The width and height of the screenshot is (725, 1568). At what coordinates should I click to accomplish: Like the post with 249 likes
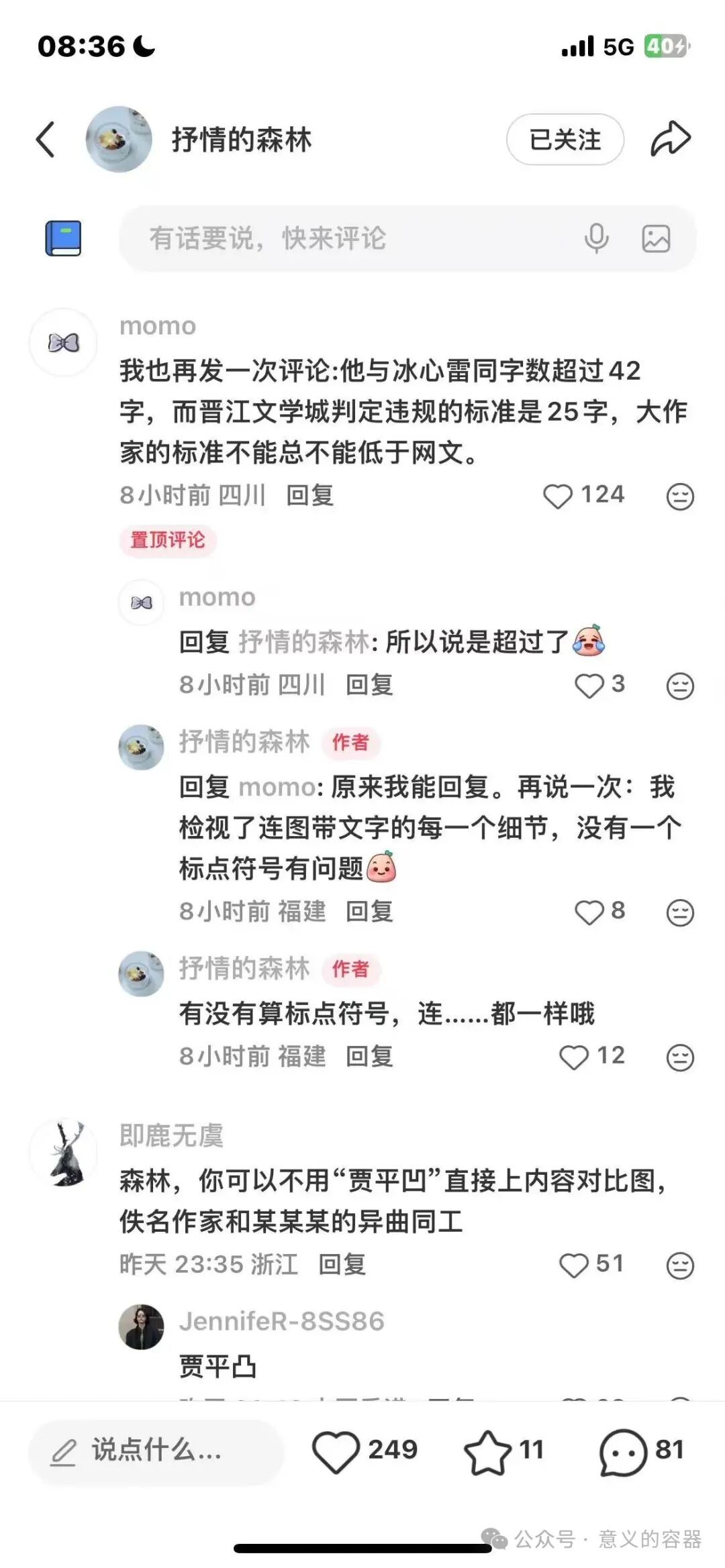[x=336, y=1451]
